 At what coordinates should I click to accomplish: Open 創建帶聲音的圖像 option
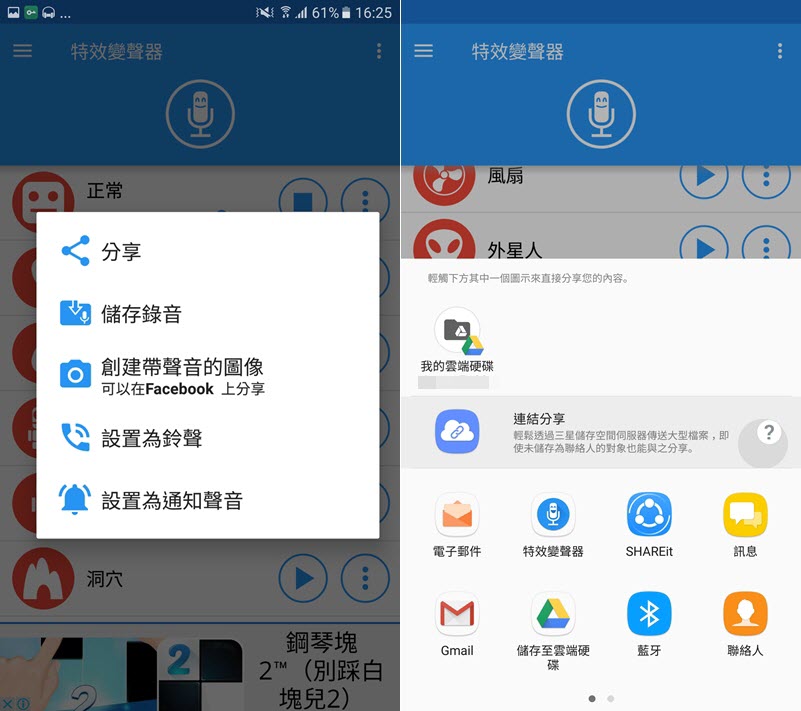(x=180, y=375)
